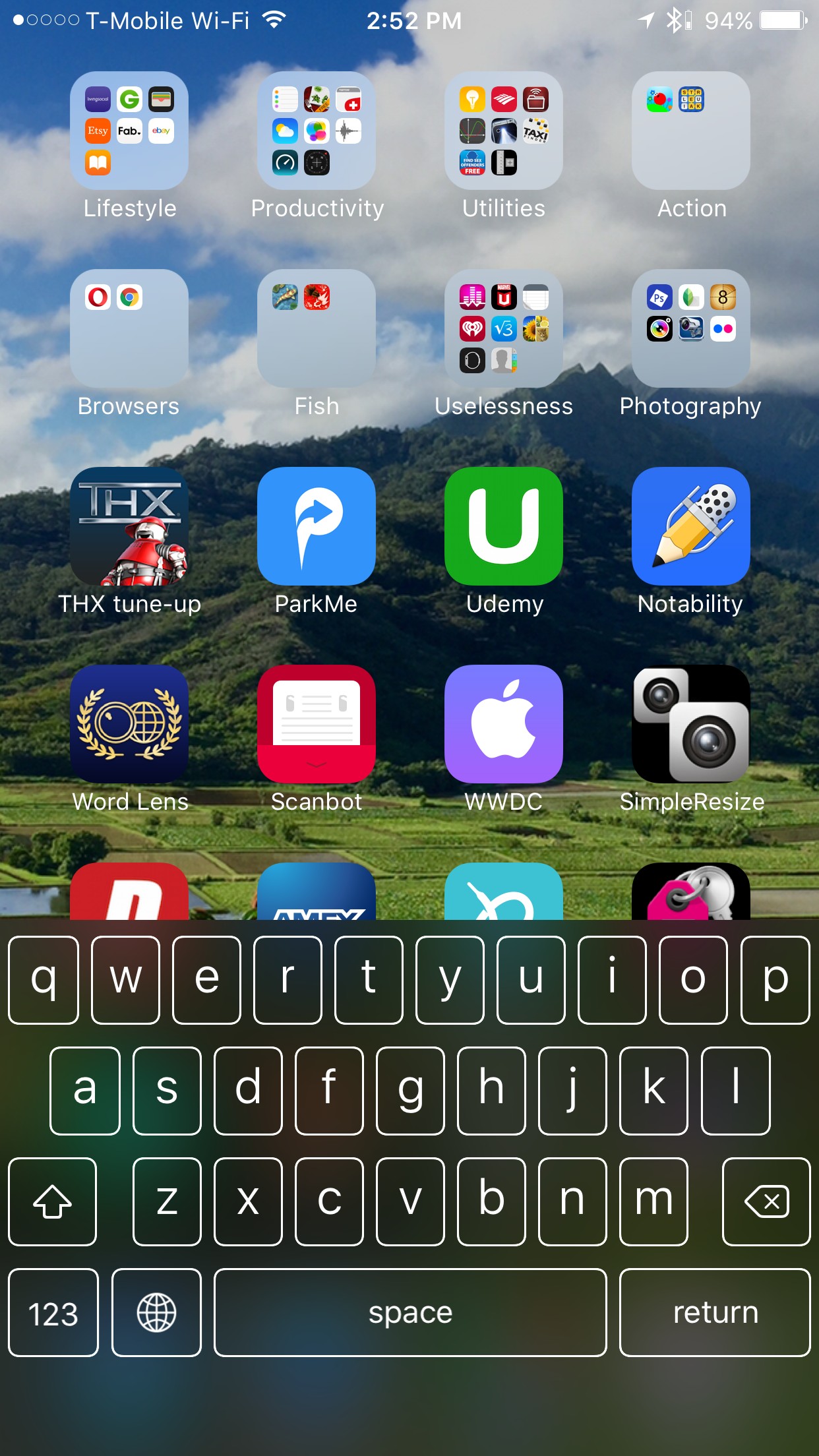Switch keyboard language with the globe key
Viewport: 819px width, 1456px height.
(x=156, y=1312)
